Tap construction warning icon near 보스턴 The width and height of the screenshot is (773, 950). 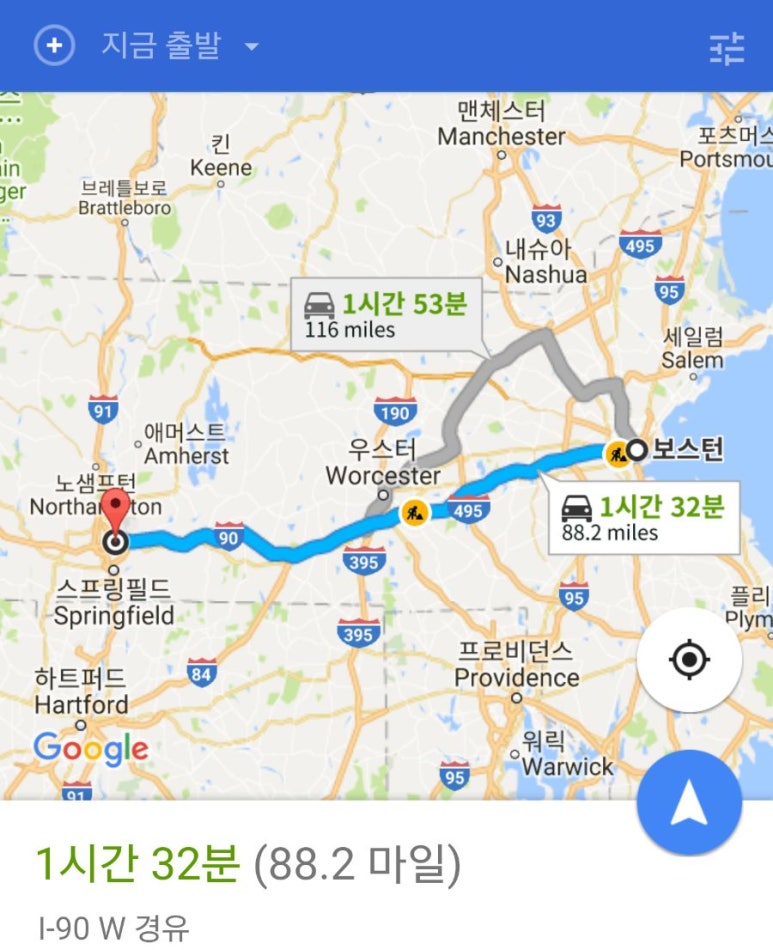tap(617, 454)
